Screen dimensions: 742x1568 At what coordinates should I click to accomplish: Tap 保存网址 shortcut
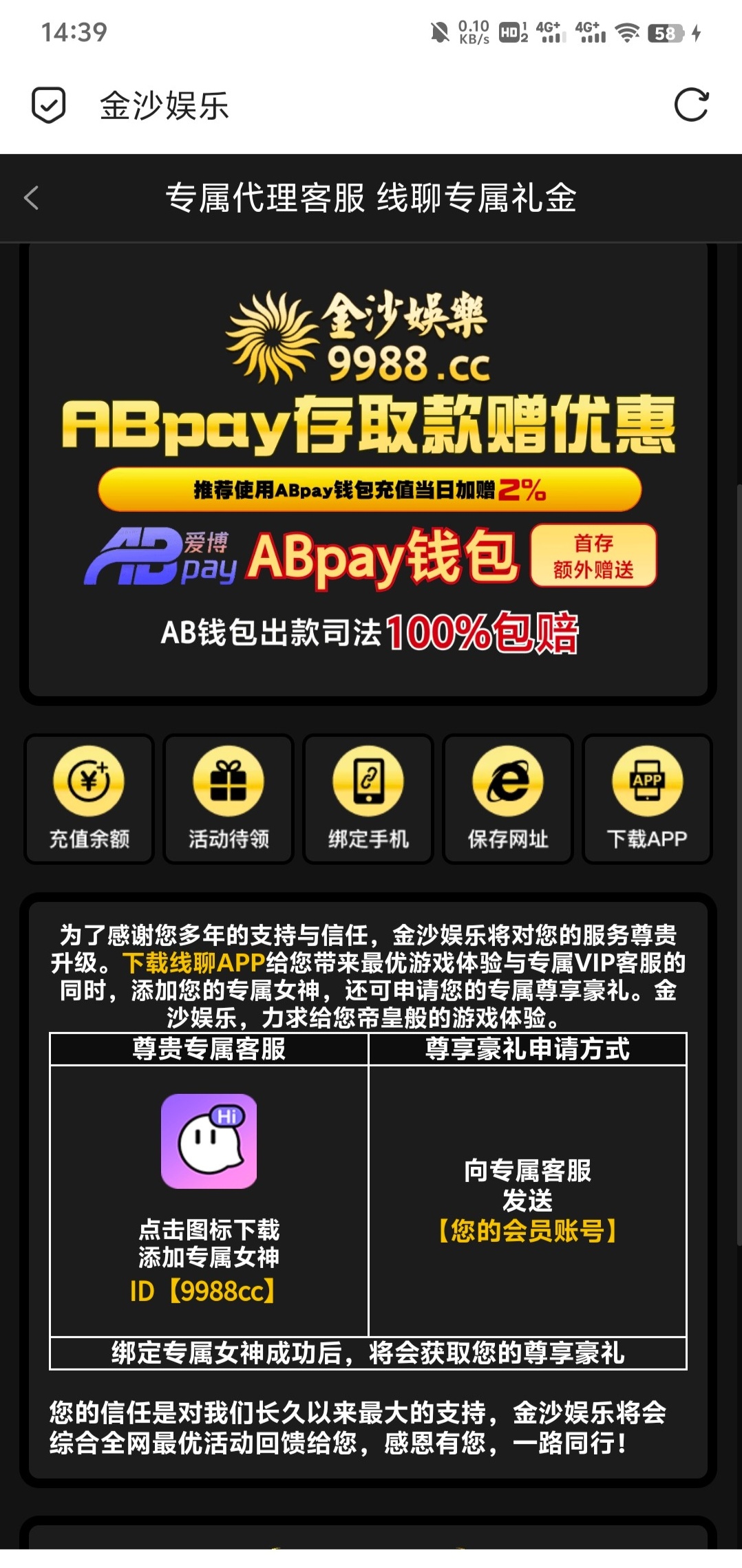point(508,798)
